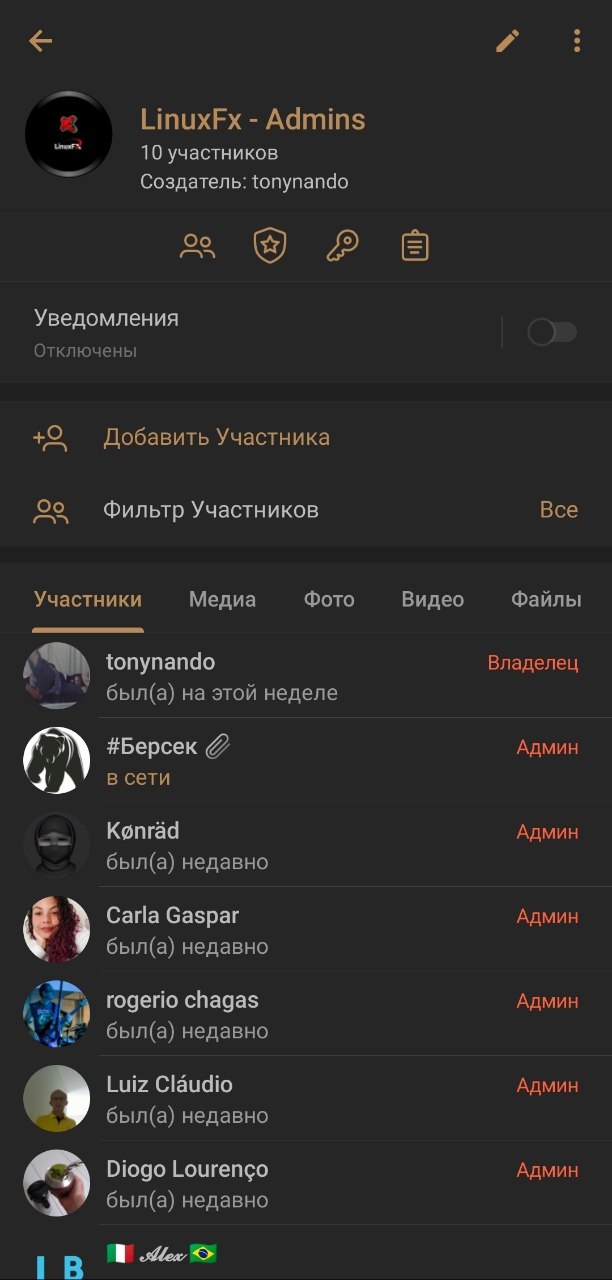Go back using the arrow icon
Screen dimensions: 612x1280
click(x=40, y=41)
